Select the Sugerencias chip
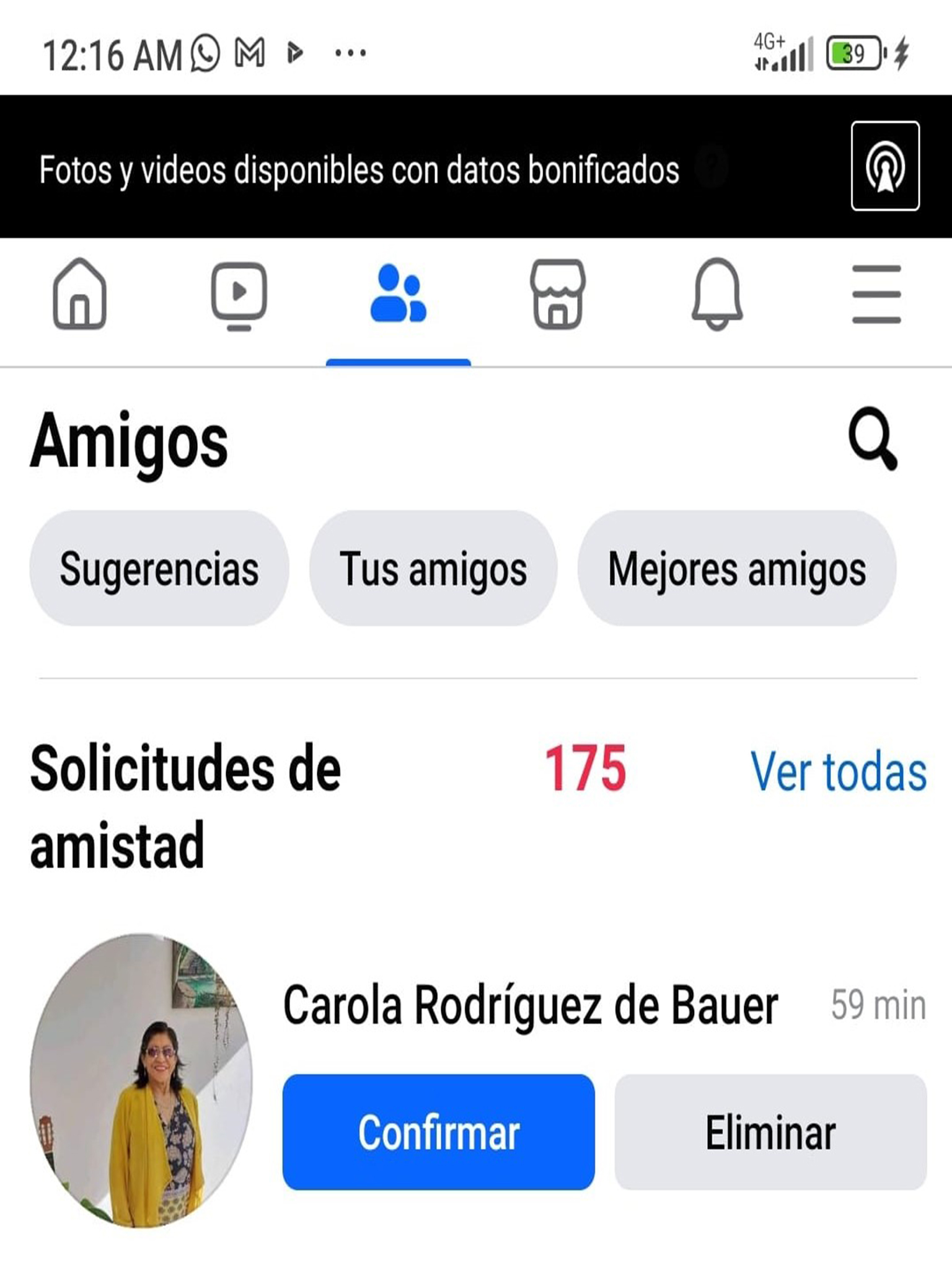Viewport: 952px width, 1270px height. 159,568
